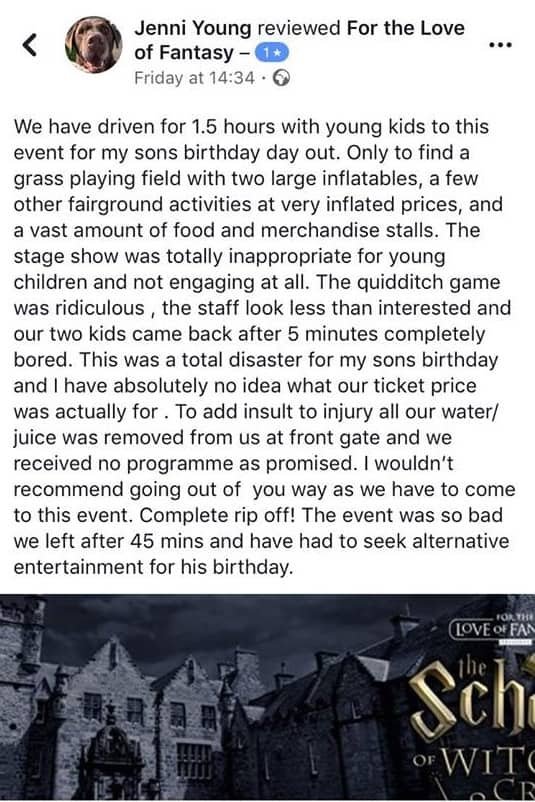Viewport: 535px width, 802px height.
Task: Go back using the top-left arrow
Action: pyautogui.click(x=30, y=45)
